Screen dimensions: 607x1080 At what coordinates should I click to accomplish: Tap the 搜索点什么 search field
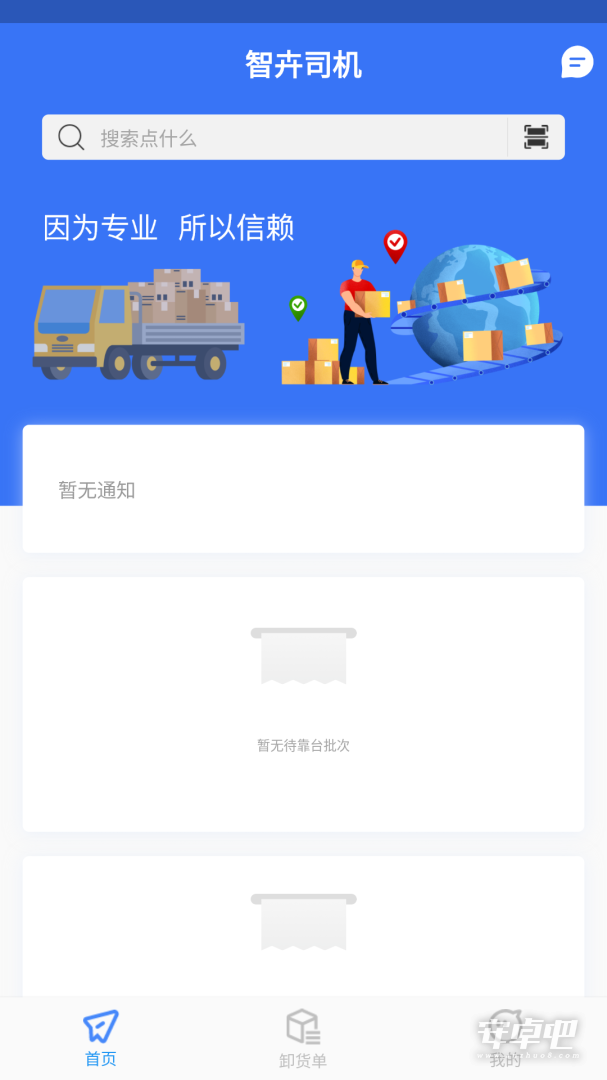click(x=274, y=137)
